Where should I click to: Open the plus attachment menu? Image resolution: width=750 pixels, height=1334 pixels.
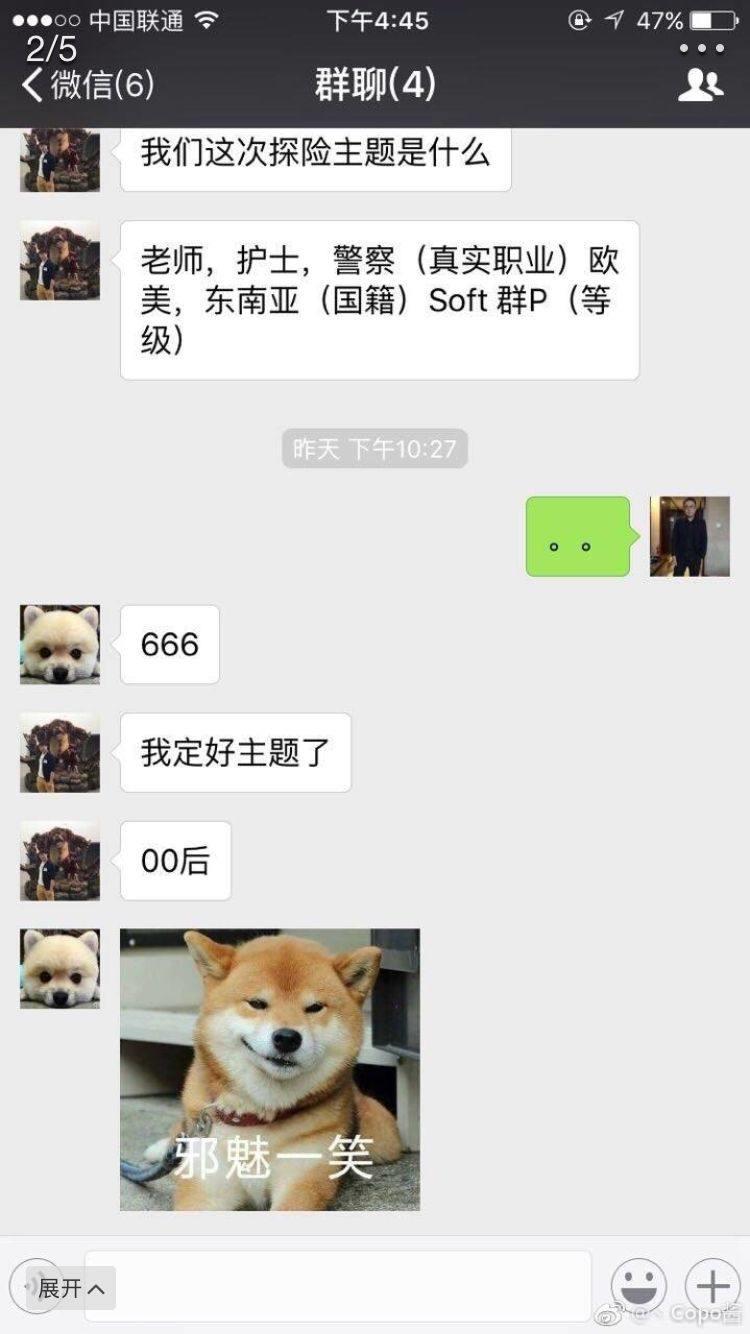point(712,1286)
